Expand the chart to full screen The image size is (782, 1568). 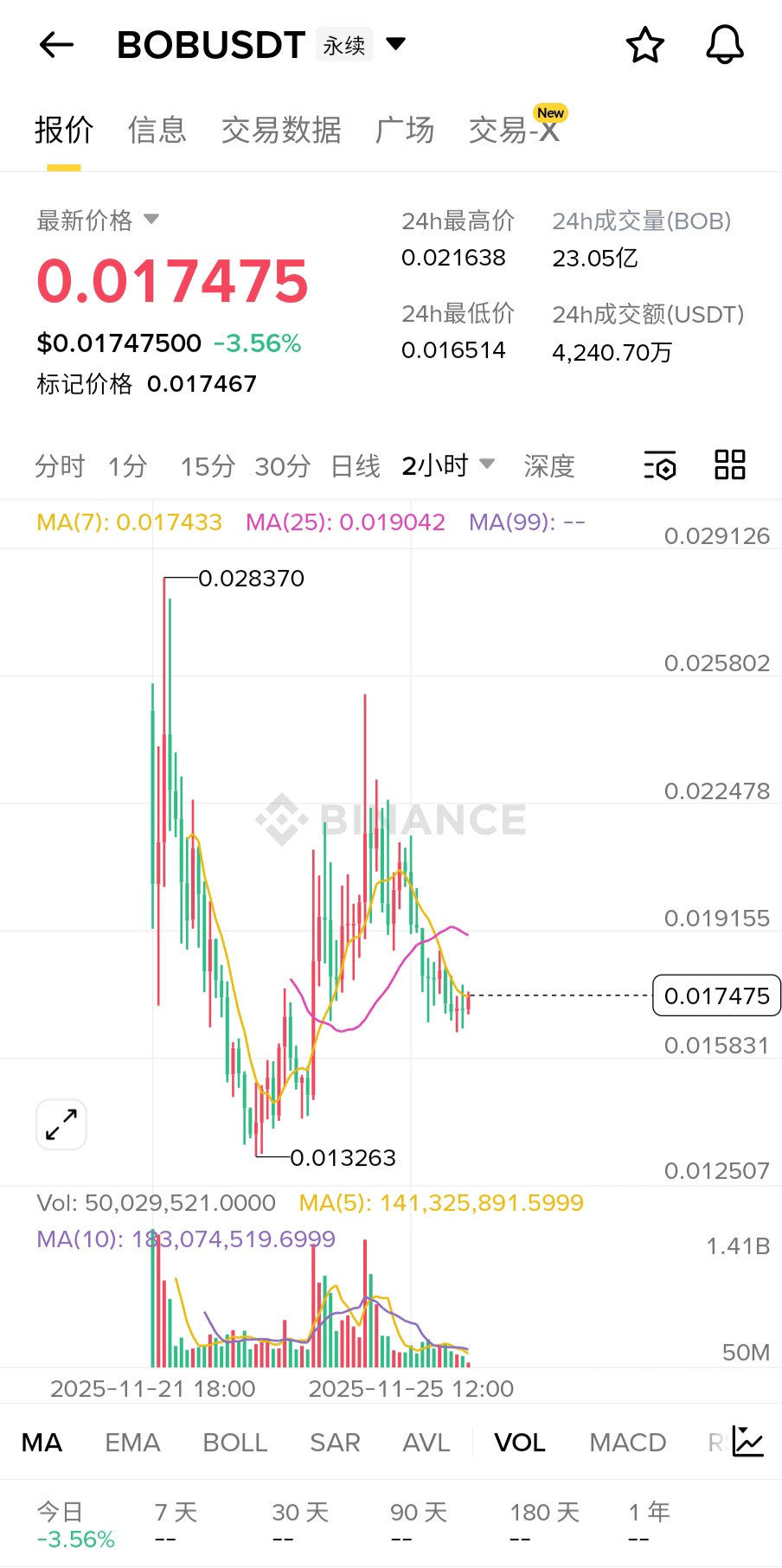[x=61, y=1124]
